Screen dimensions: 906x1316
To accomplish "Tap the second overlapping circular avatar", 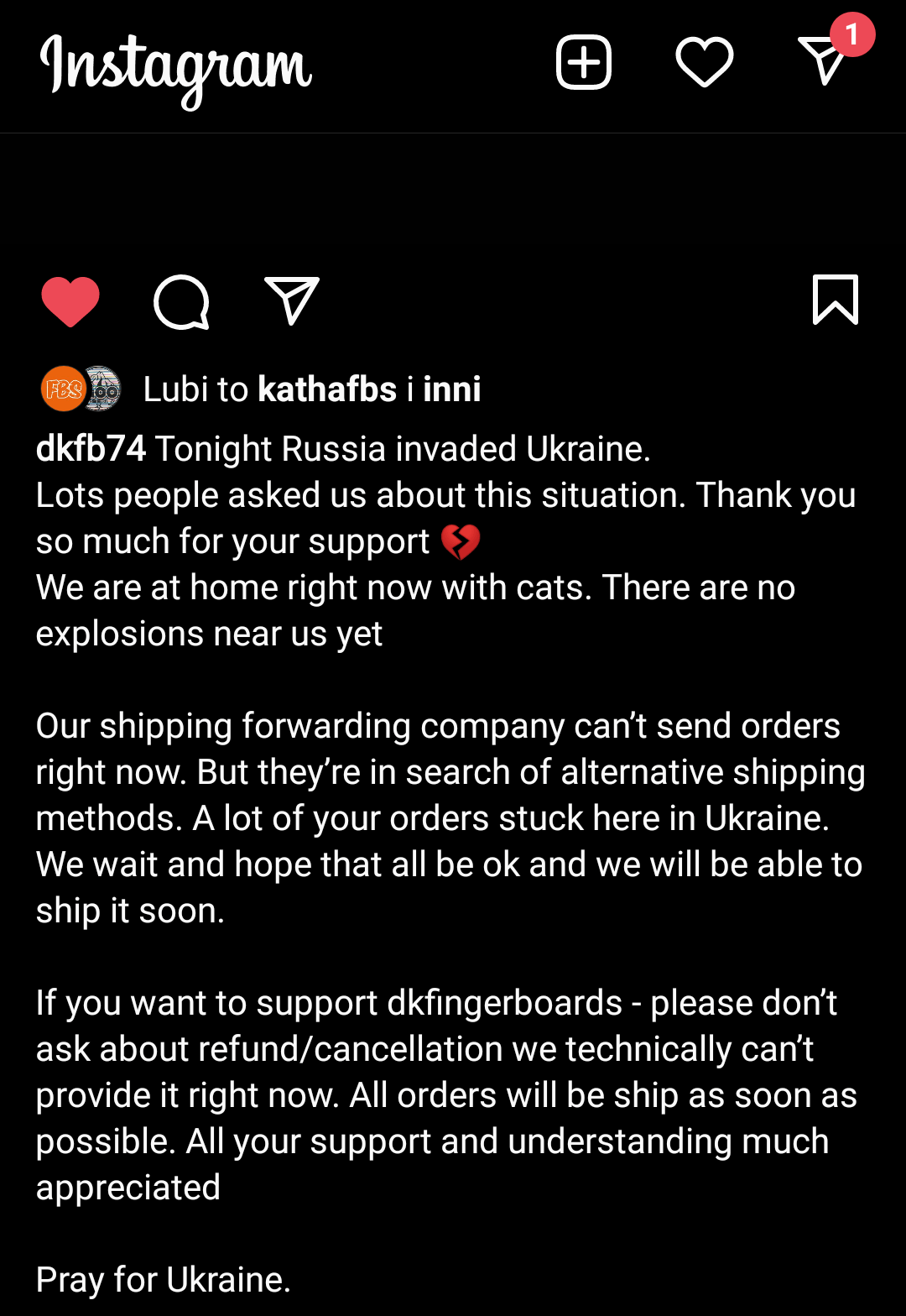I will (102, 388).
